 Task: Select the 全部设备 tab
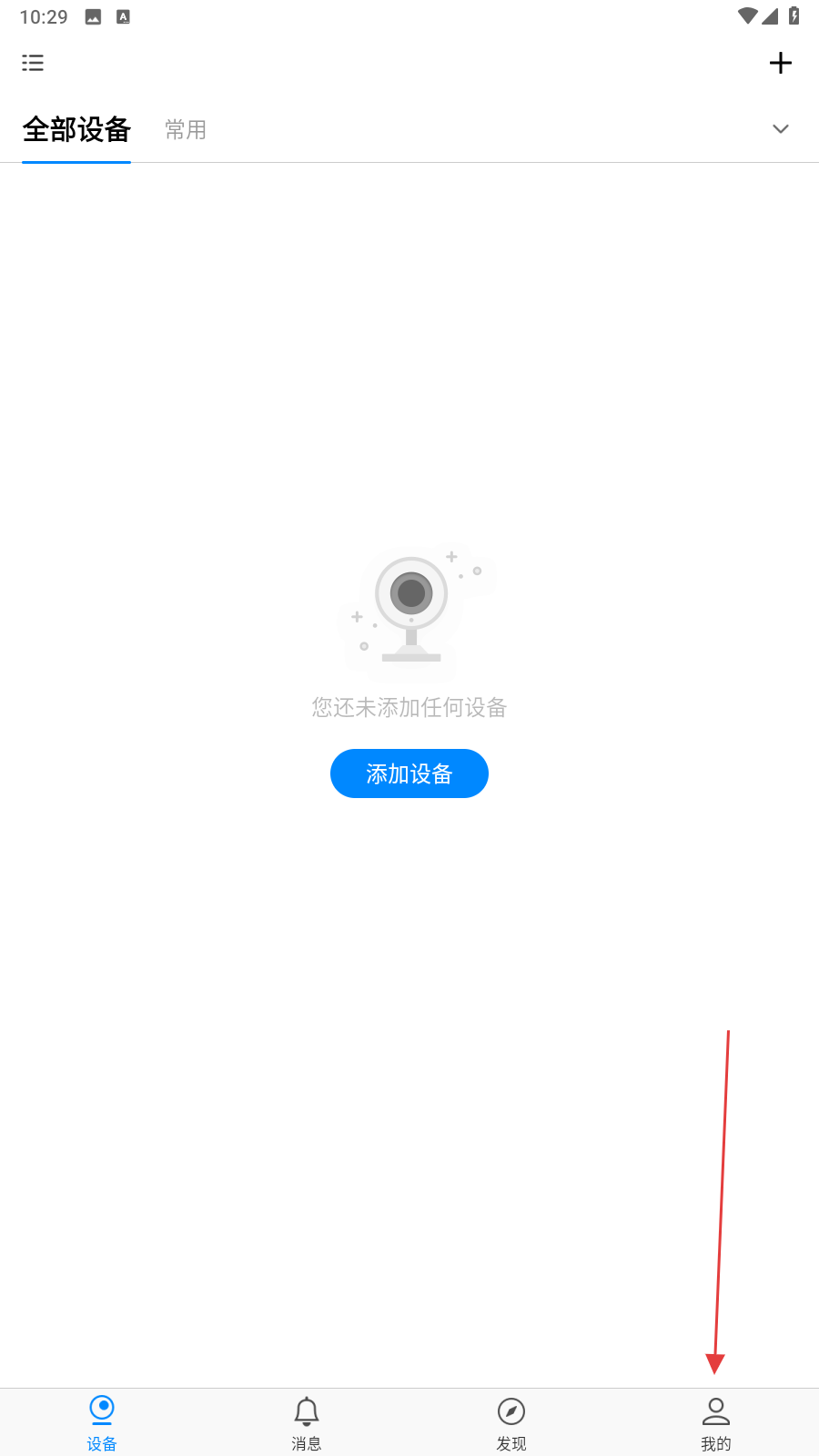point(76,130)
